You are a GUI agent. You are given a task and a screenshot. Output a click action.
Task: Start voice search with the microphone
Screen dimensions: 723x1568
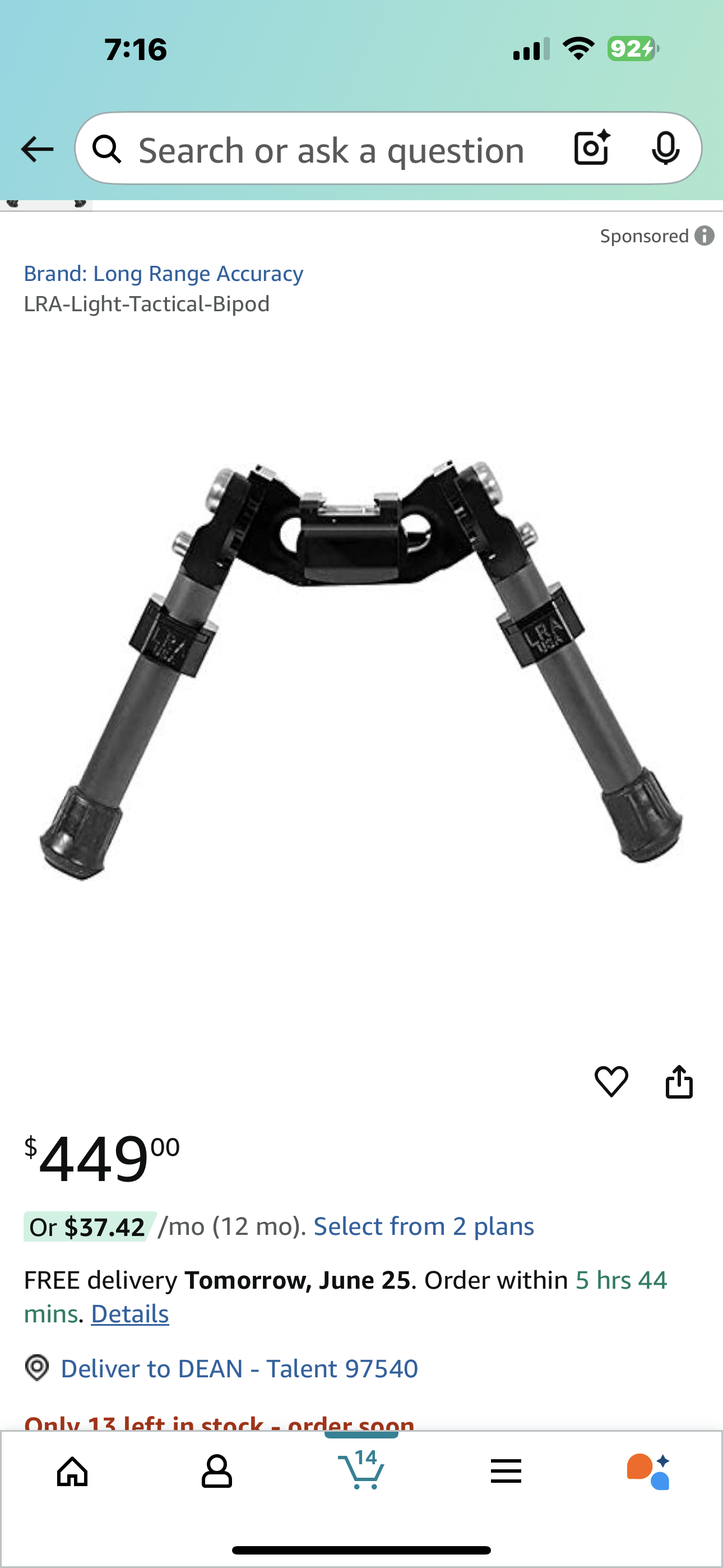click(x=665, y=148)
